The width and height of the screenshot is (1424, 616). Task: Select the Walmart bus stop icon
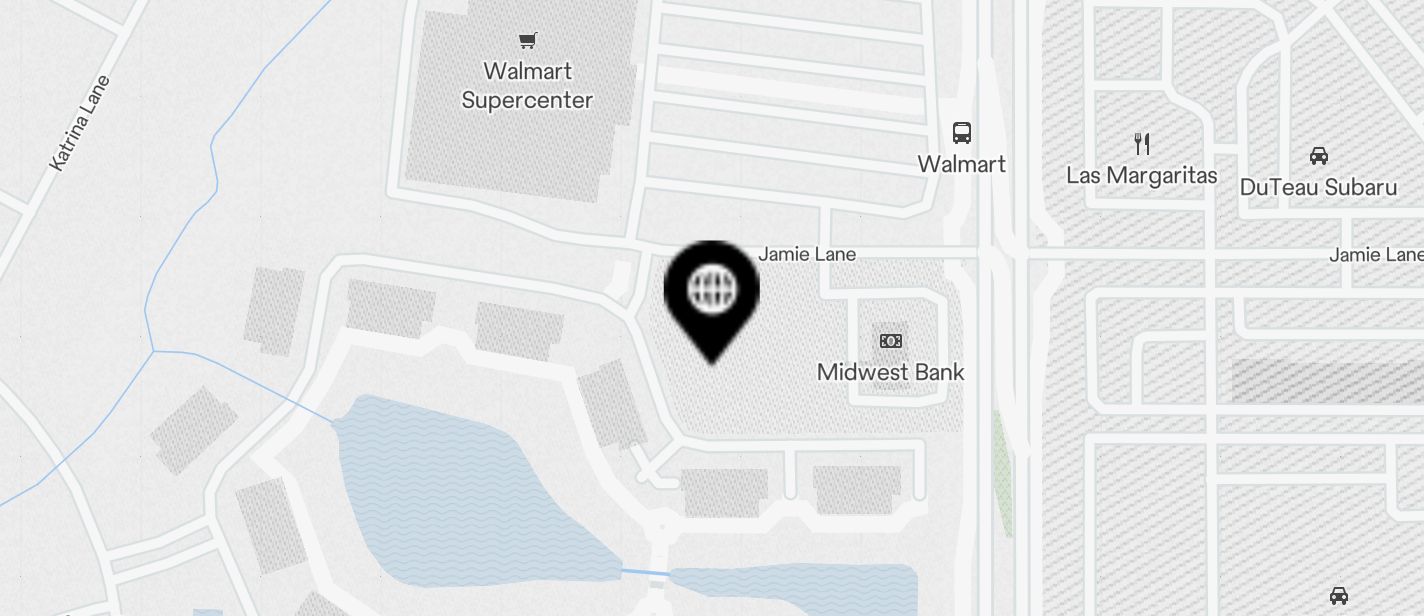(961, 133)
